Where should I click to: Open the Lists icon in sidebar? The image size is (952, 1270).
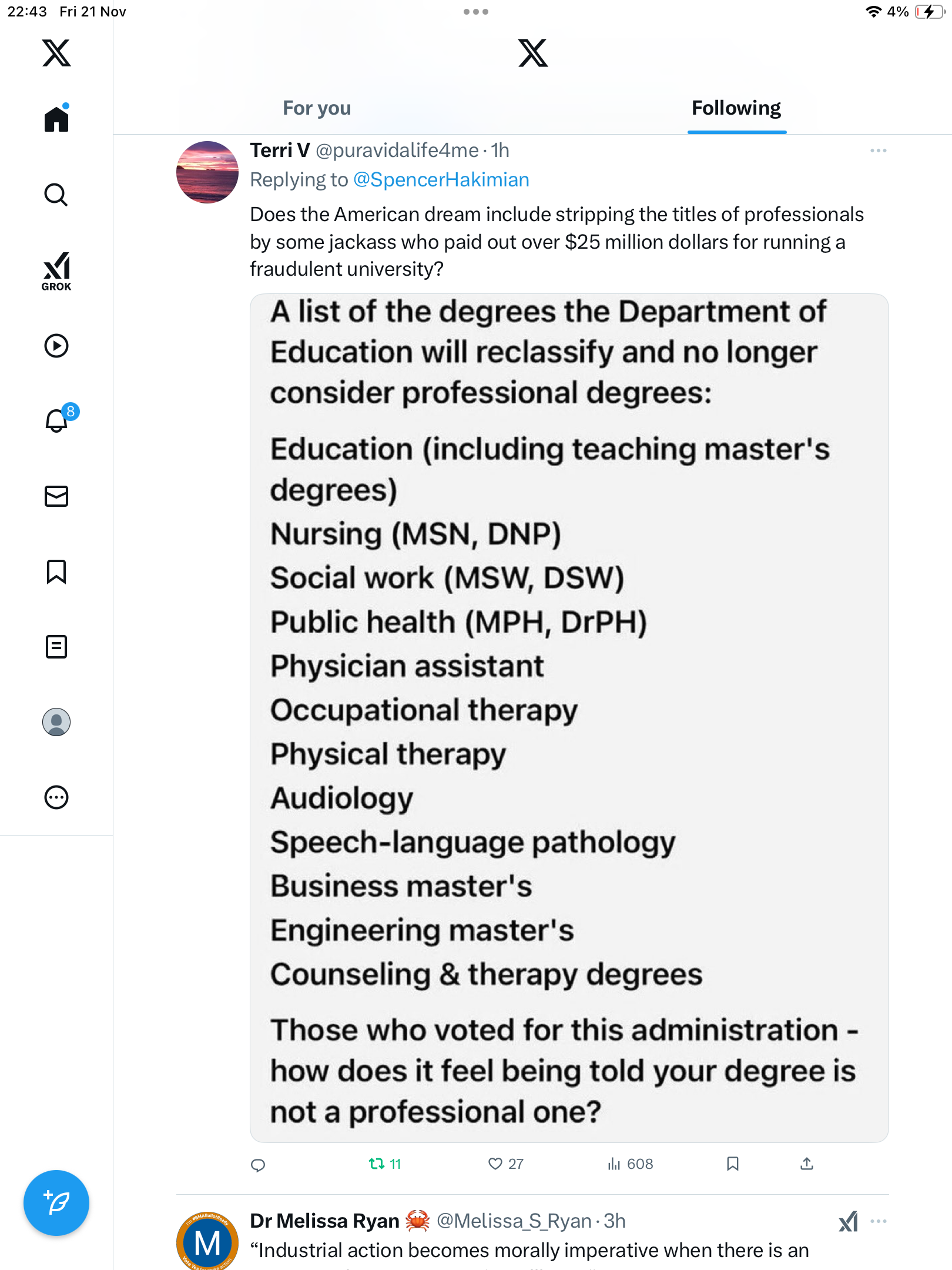pyautogui.click(x=56, y=647)
